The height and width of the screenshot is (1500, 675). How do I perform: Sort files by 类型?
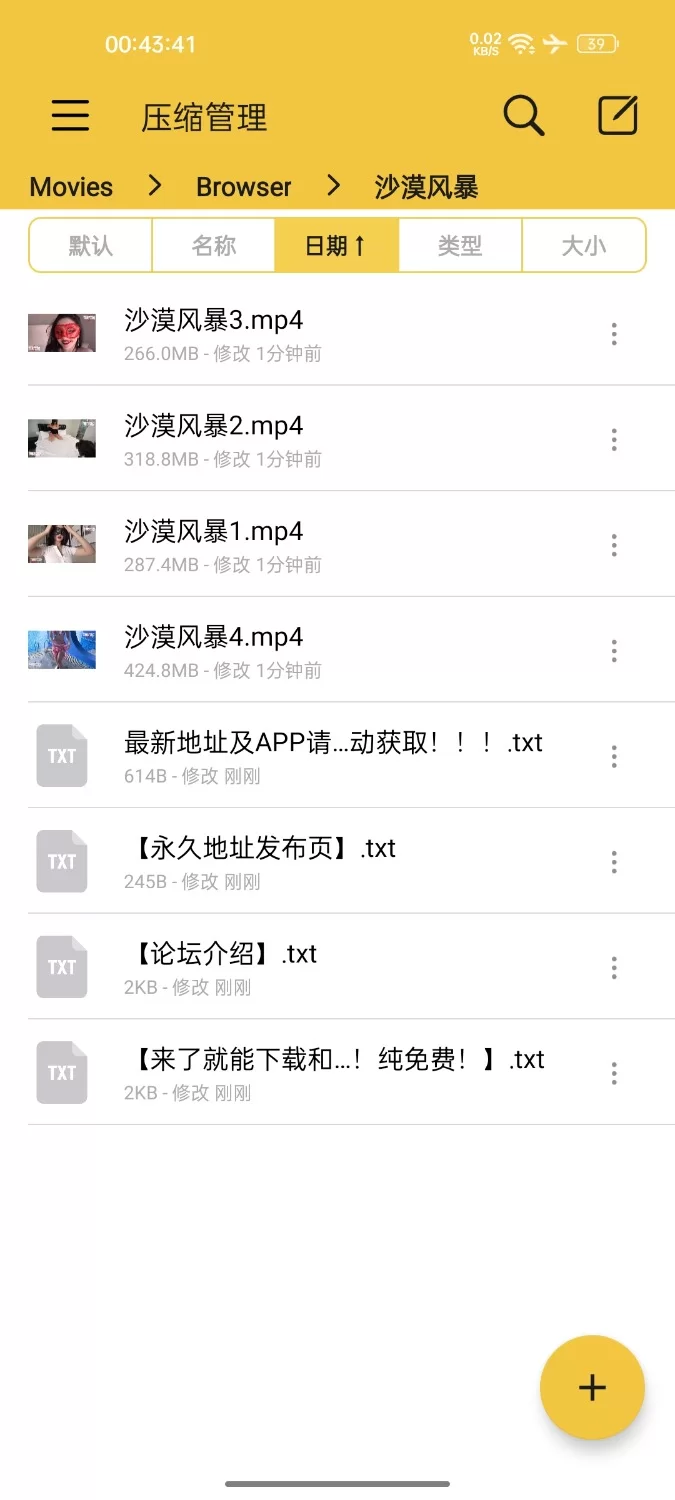[x=460, y=246]
